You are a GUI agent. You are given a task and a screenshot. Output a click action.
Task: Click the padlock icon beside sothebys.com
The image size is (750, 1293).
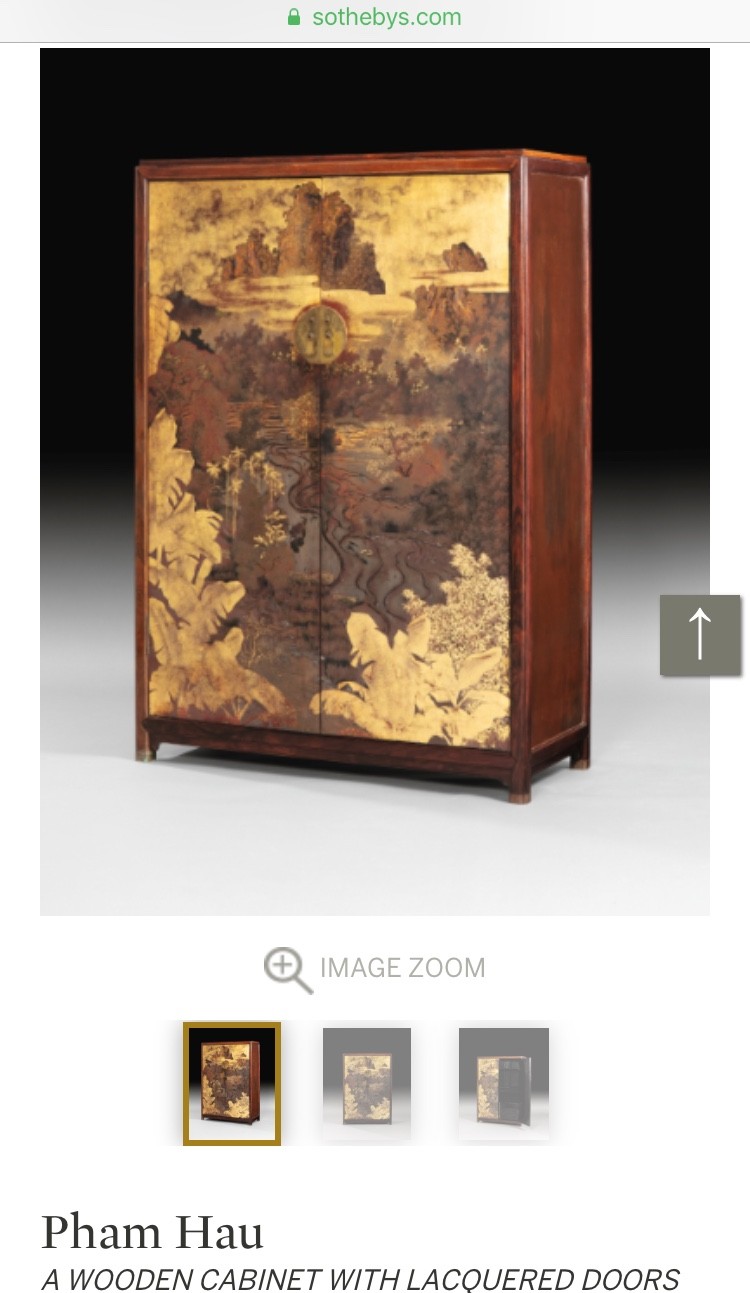(295, 17)
